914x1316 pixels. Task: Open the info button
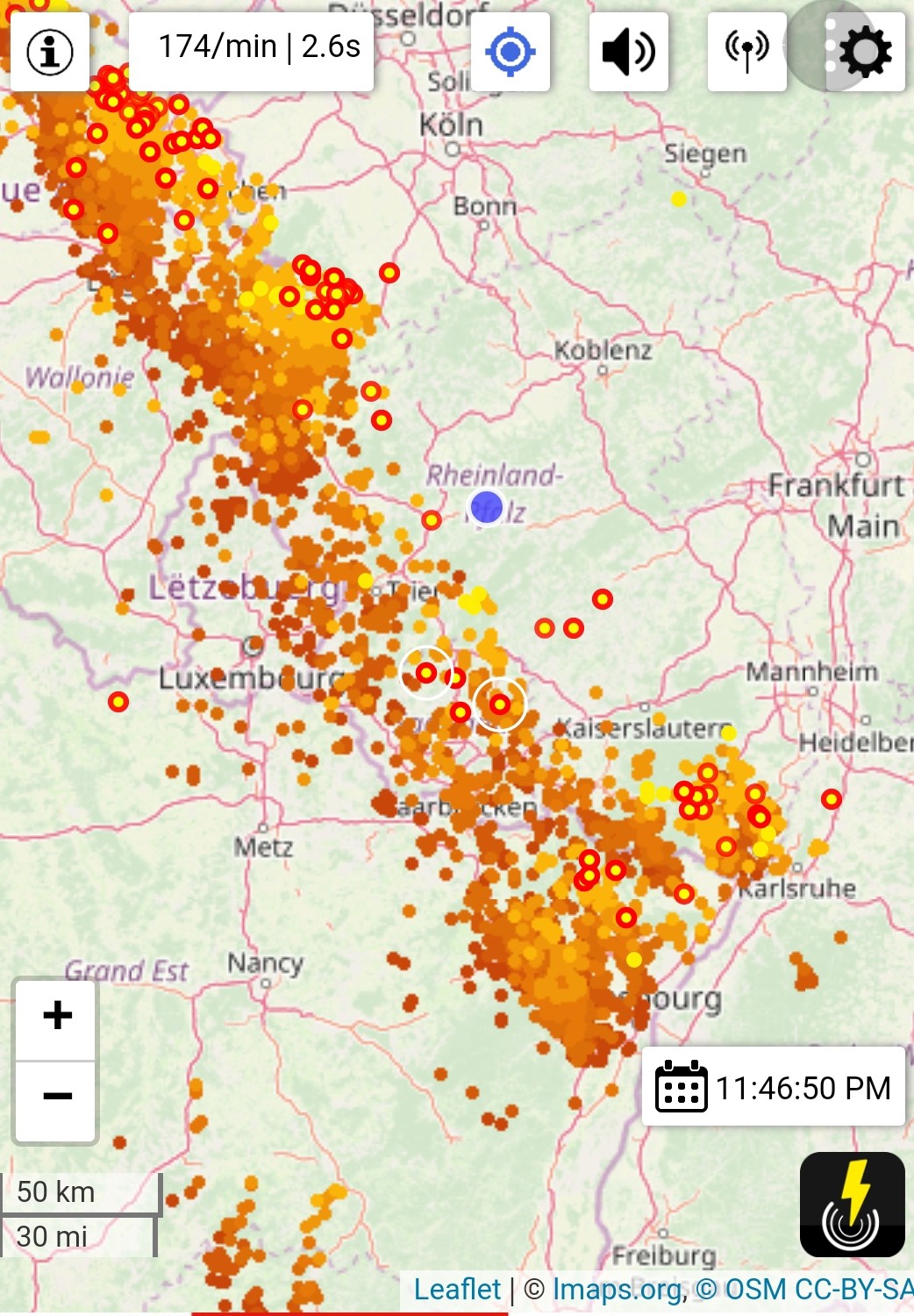[x=50, y=52]
